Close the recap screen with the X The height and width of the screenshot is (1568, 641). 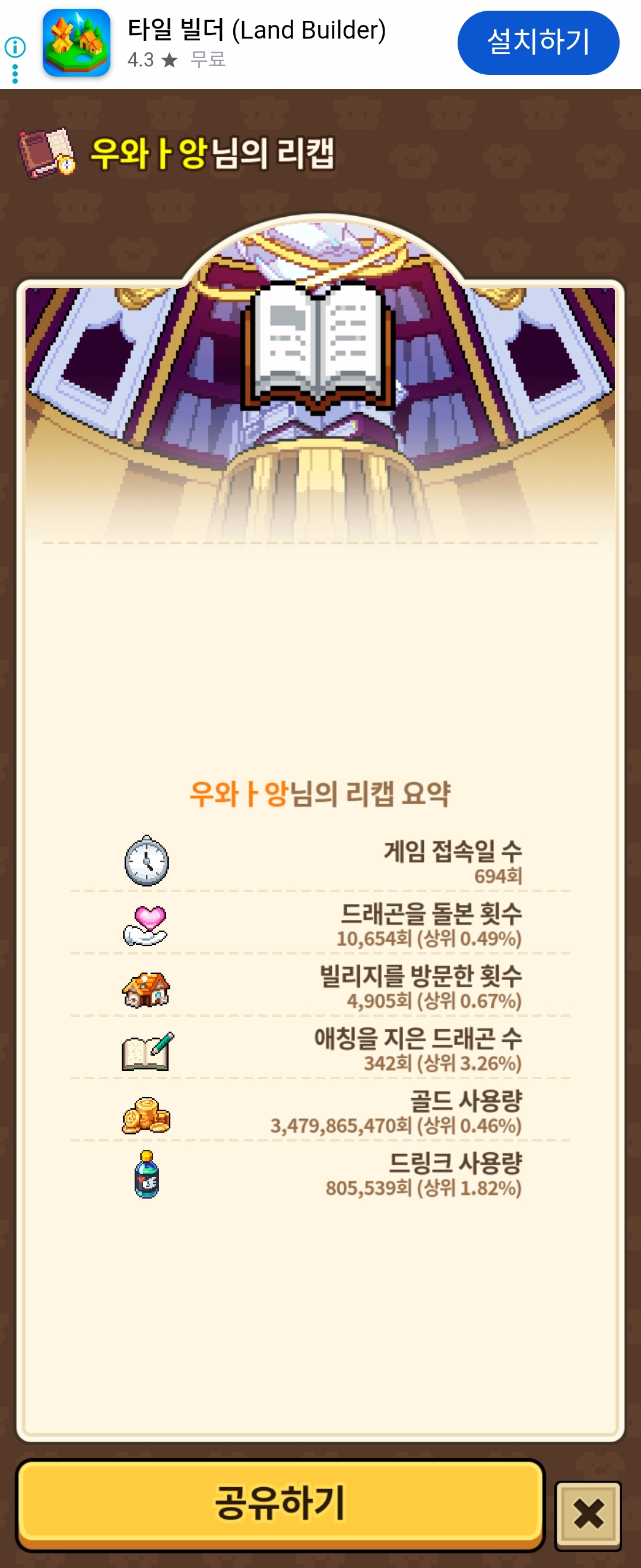pyautogui.click(x=588, y=1514)
